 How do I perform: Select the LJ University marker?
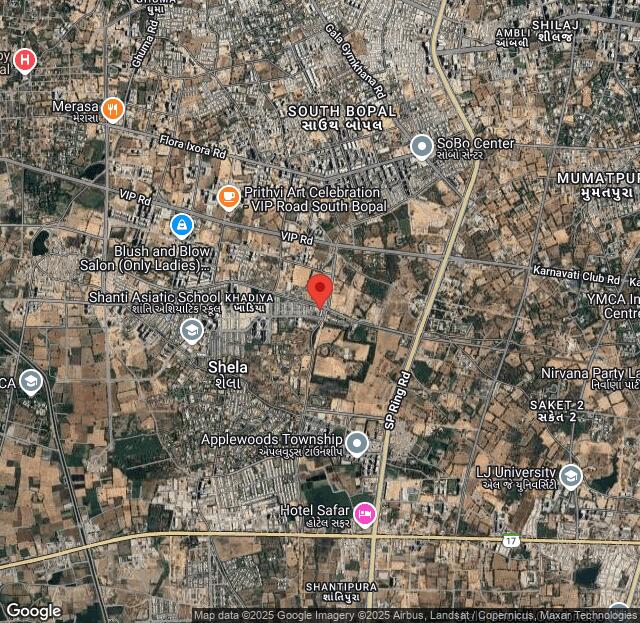pos(571,476)
